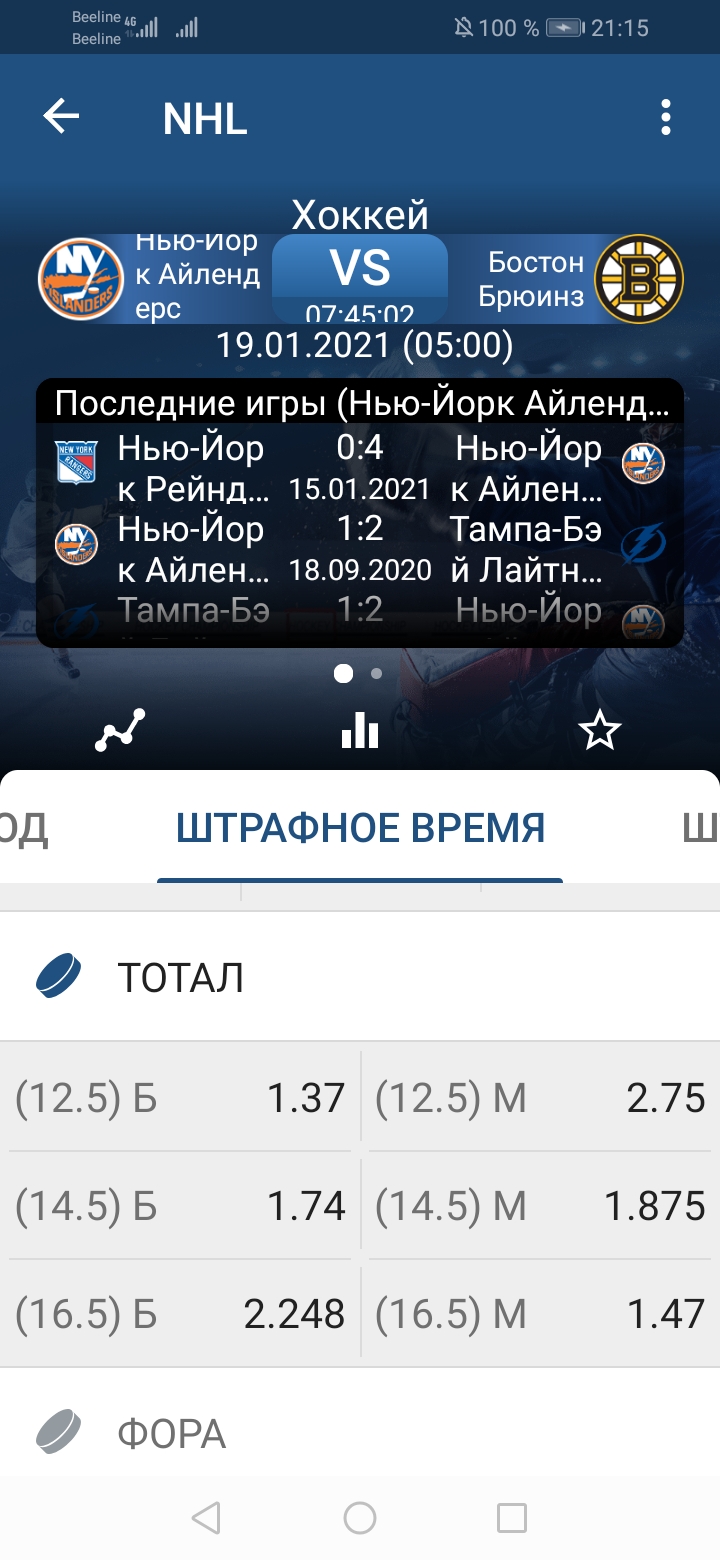Open the overflow menu

(x=666, y=118)
